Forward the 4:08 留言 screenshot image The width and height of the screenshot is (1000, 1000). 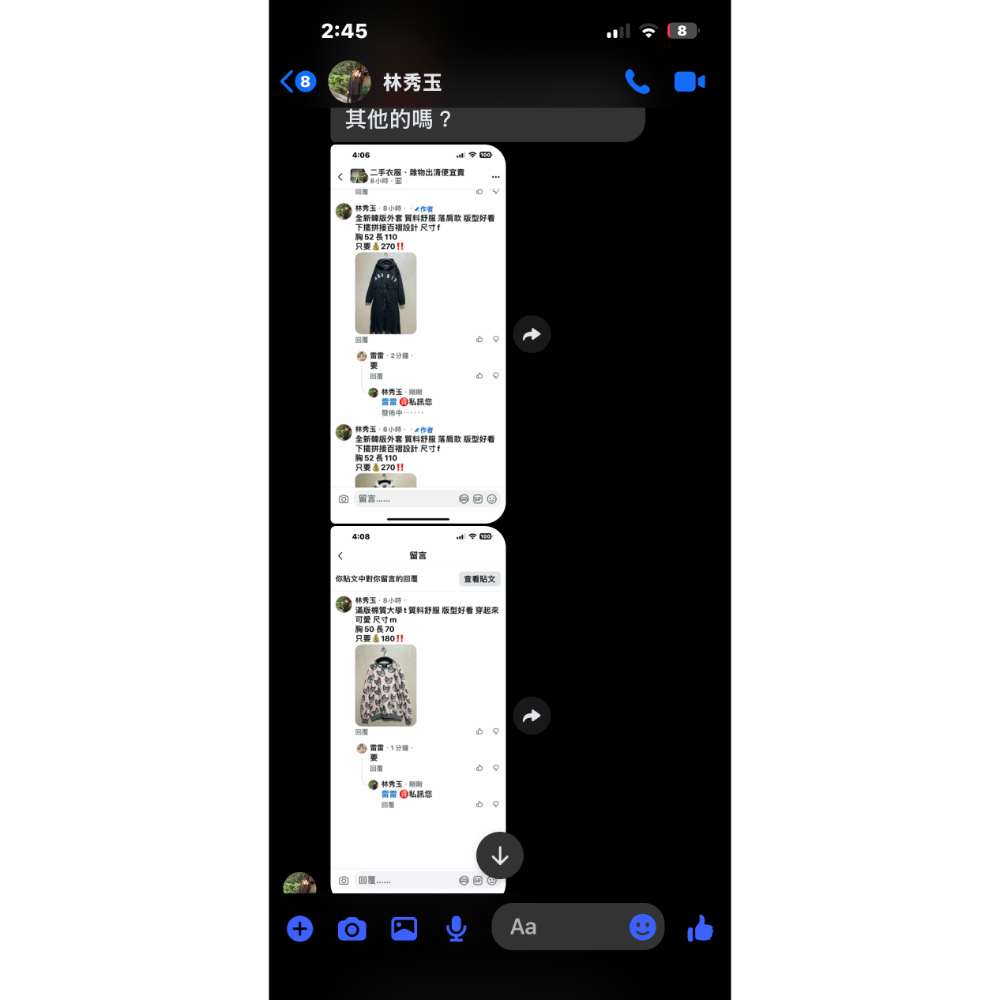[531, 716]
